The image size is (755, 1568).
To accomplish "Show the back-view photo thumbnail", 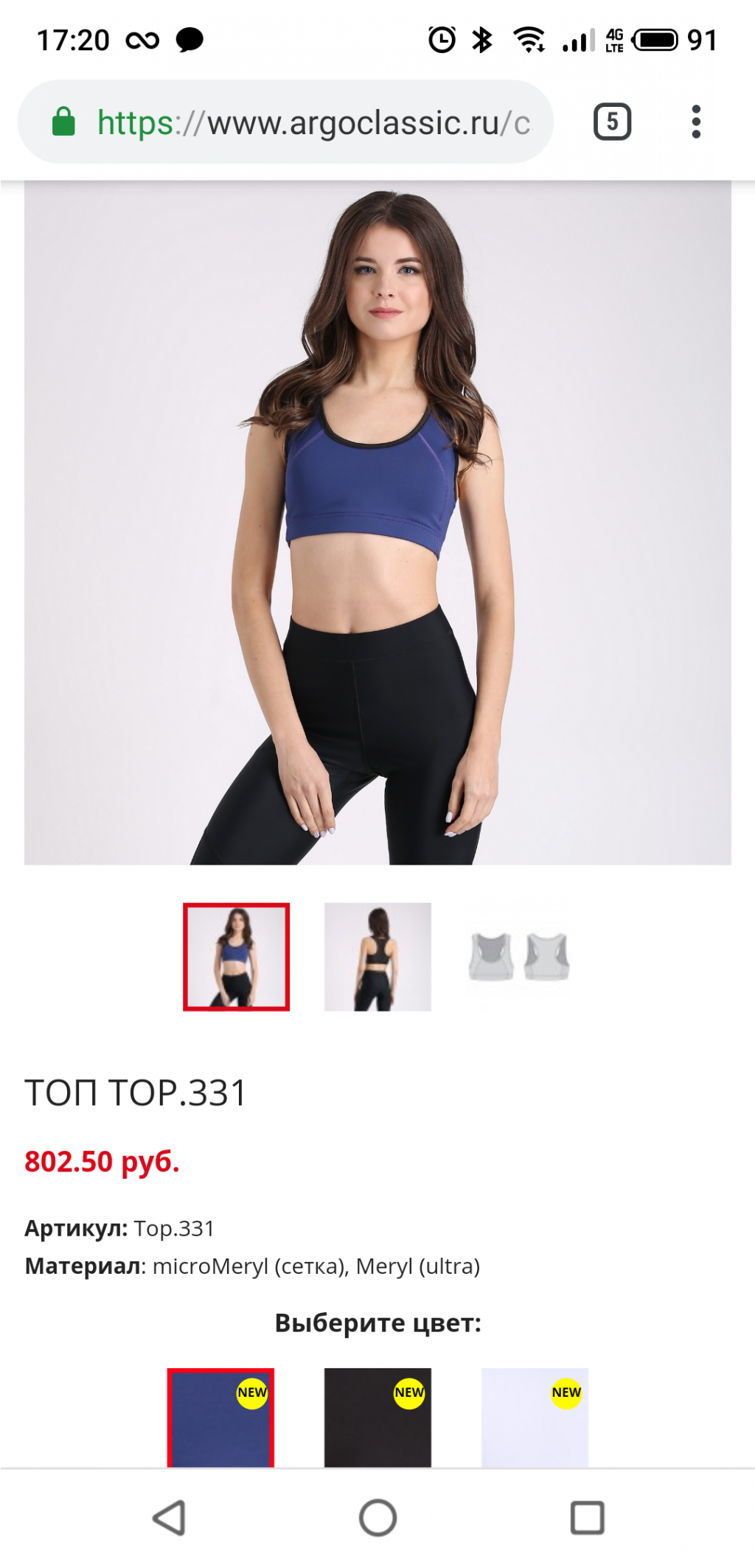I will pyautogui.click(x=377, y=956).
